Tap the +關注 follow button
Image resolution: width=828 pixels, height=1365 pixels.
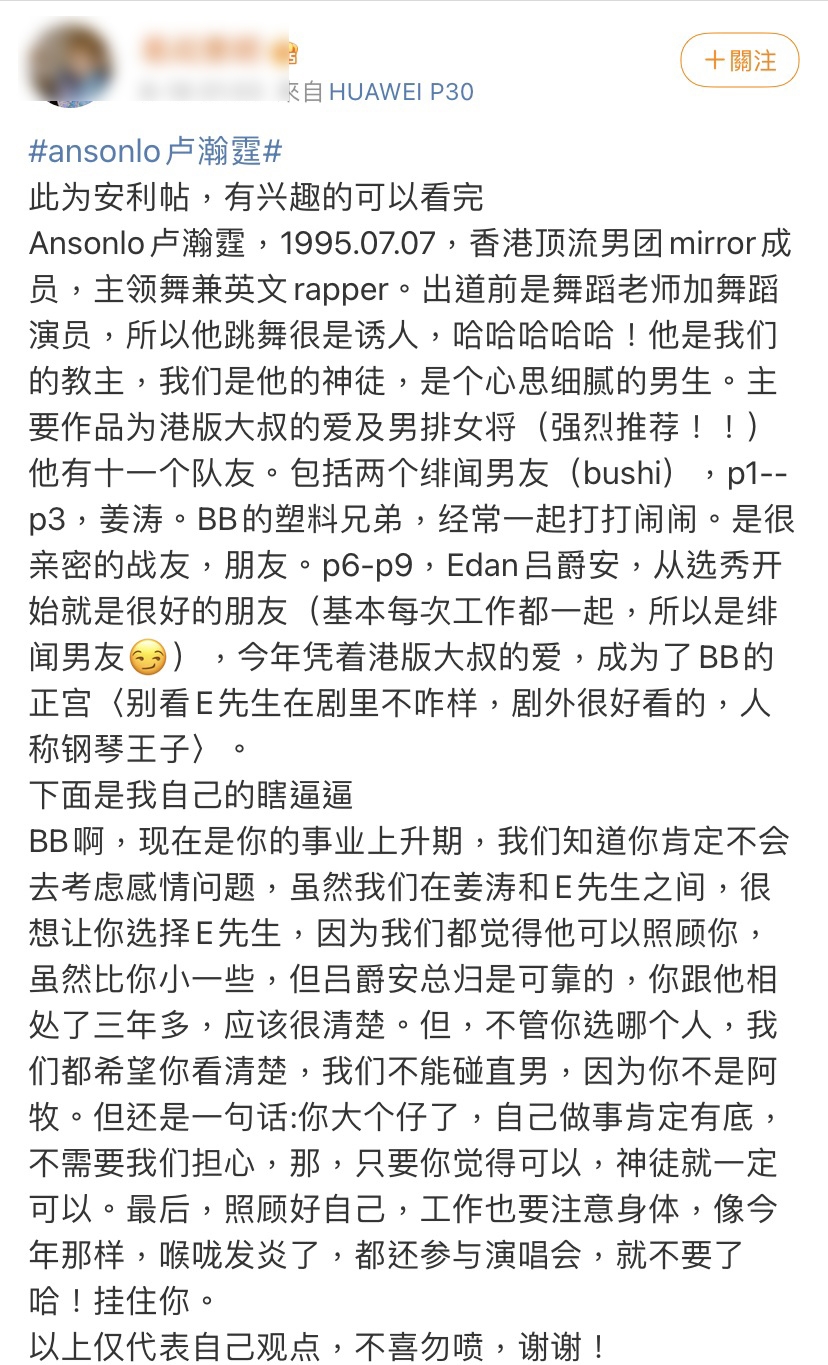pyautogui.click(x=738, y=61)
